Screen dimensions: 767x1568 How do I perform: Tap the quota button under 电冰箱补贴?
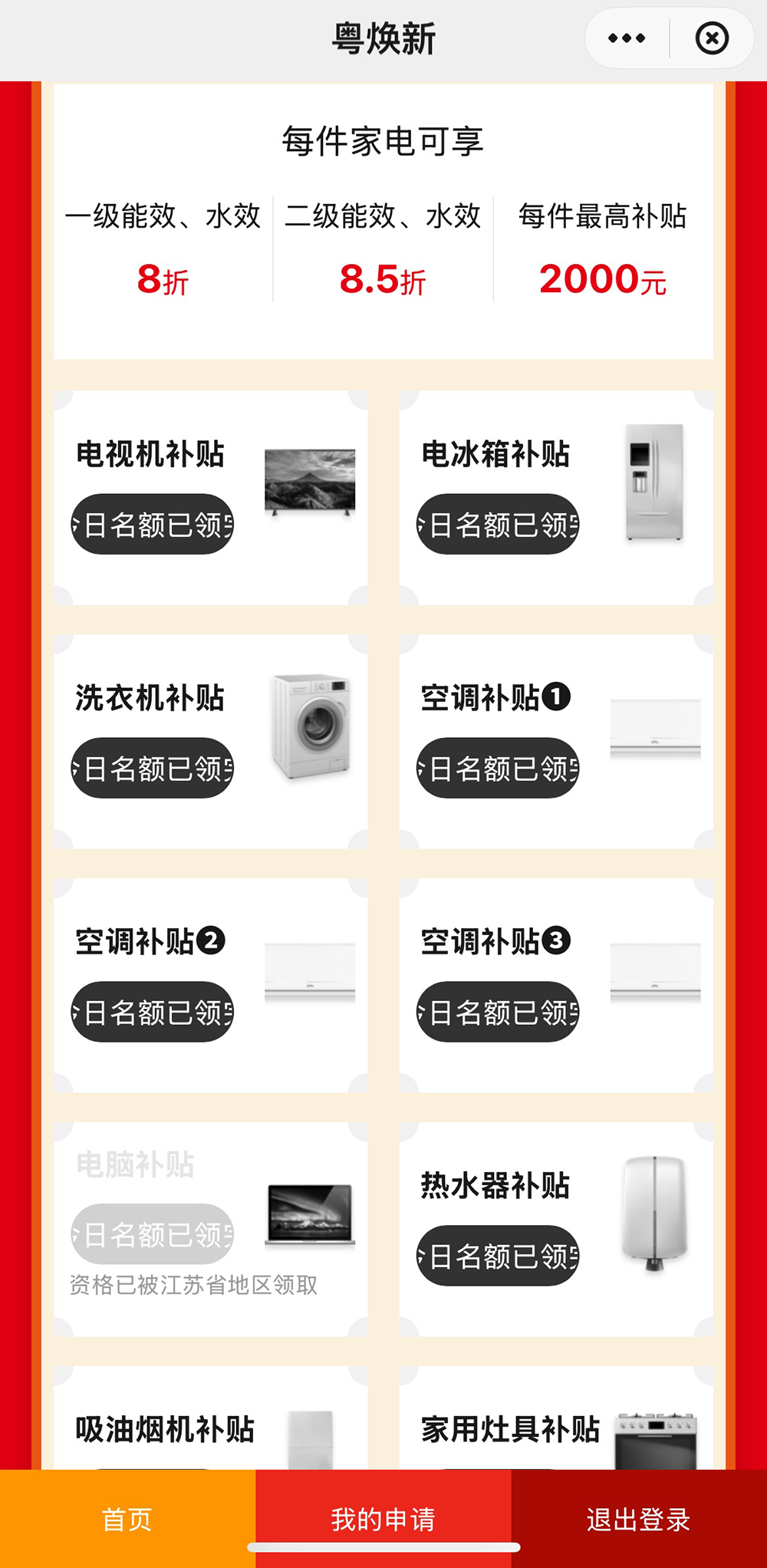(498, 524)
